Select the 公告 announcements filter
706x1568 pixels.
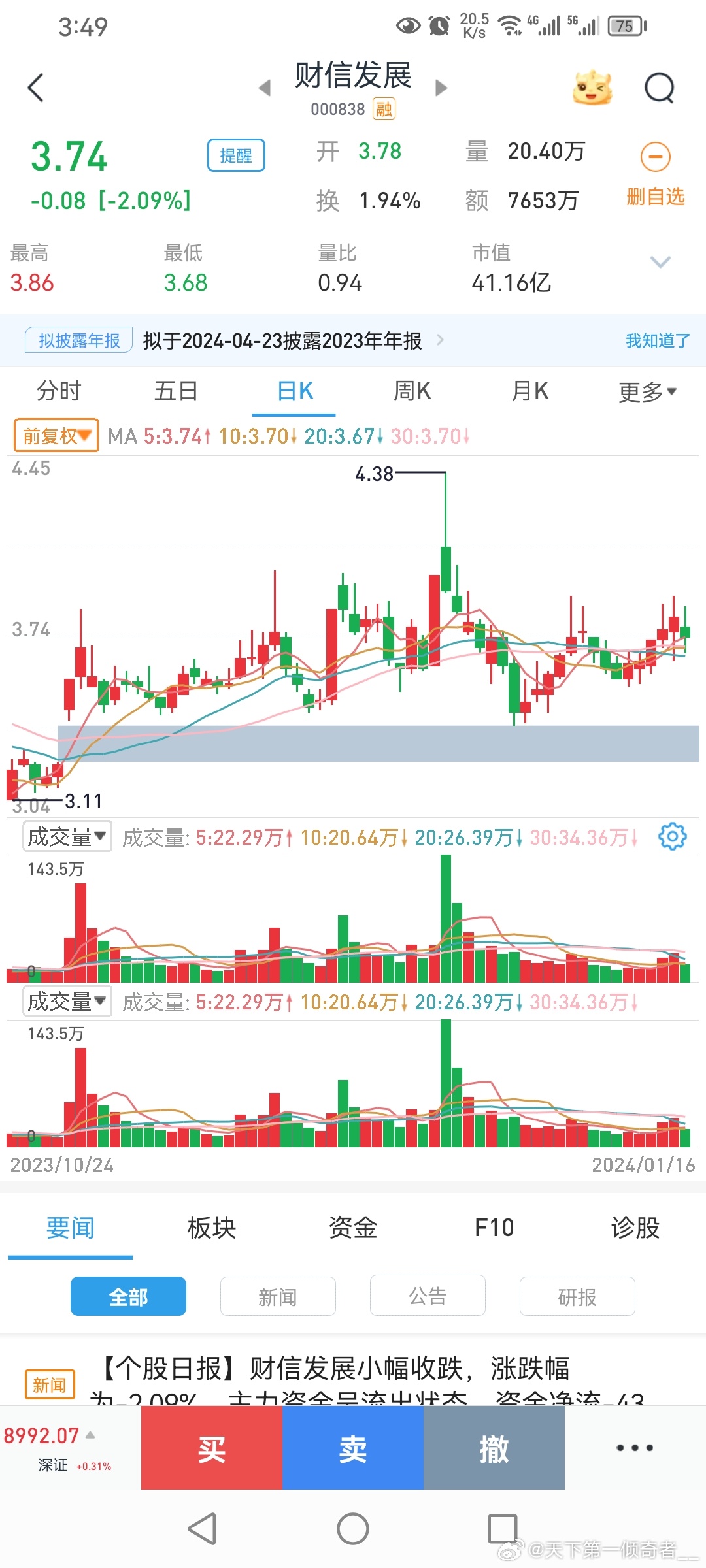click(x=428, y=1296)
